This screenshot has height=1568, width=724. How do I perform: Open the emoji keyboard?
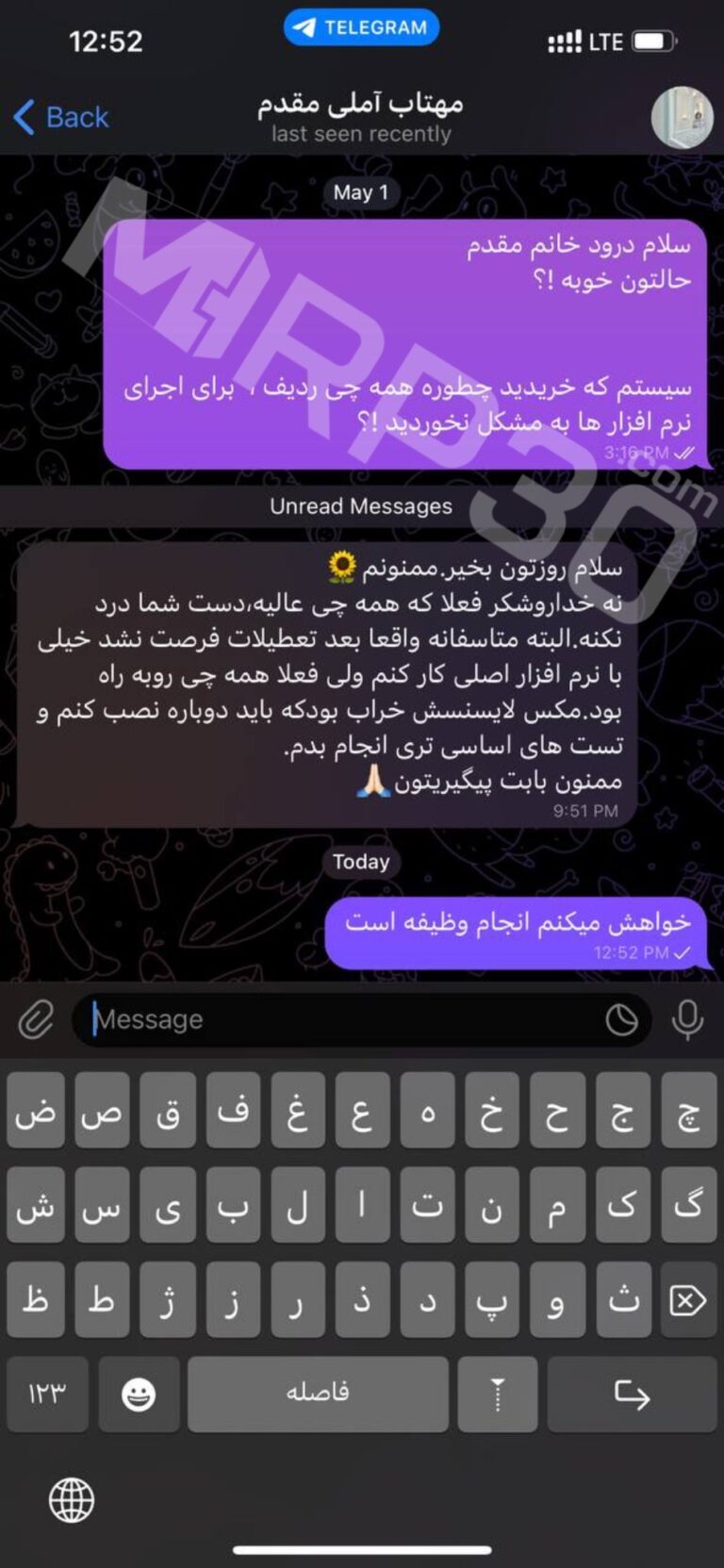[139, 1394]
